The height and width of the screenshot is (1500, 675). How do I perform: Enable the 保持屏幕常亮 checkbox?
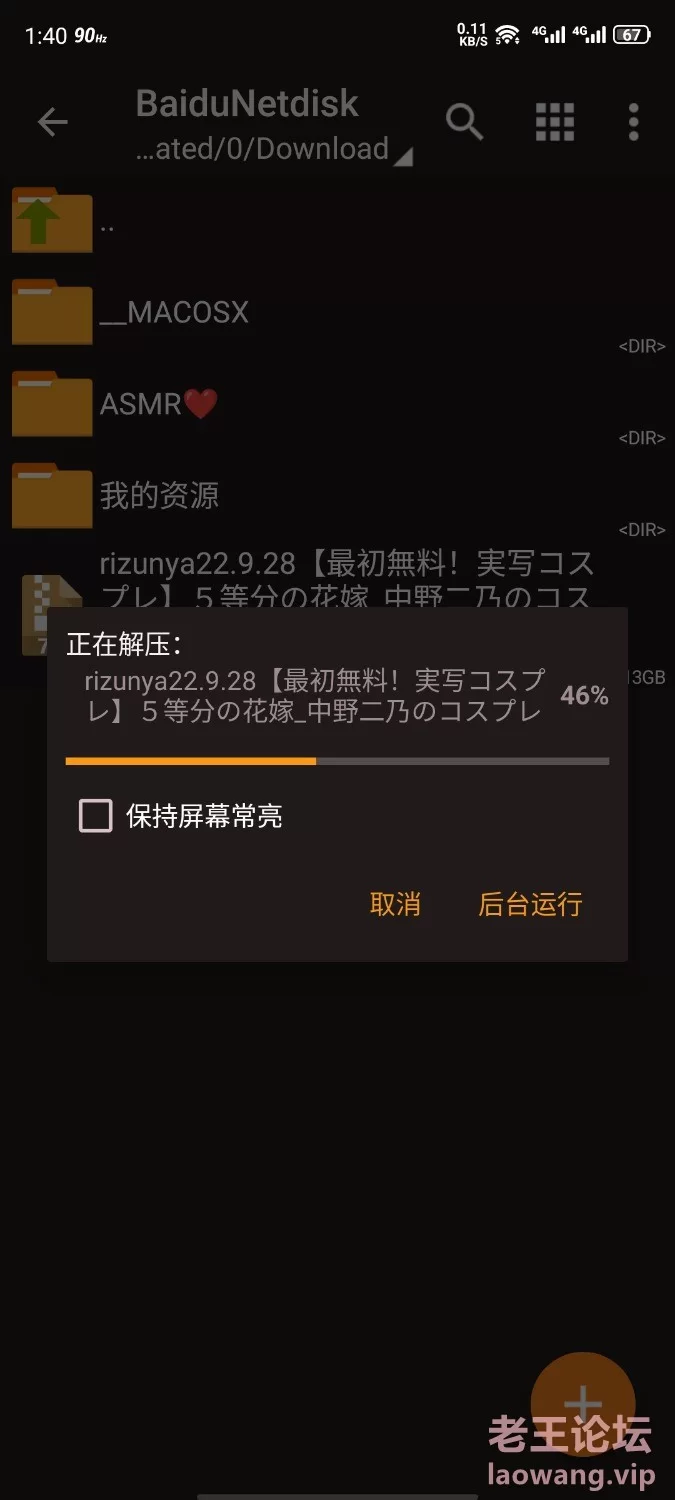point(96,816)
